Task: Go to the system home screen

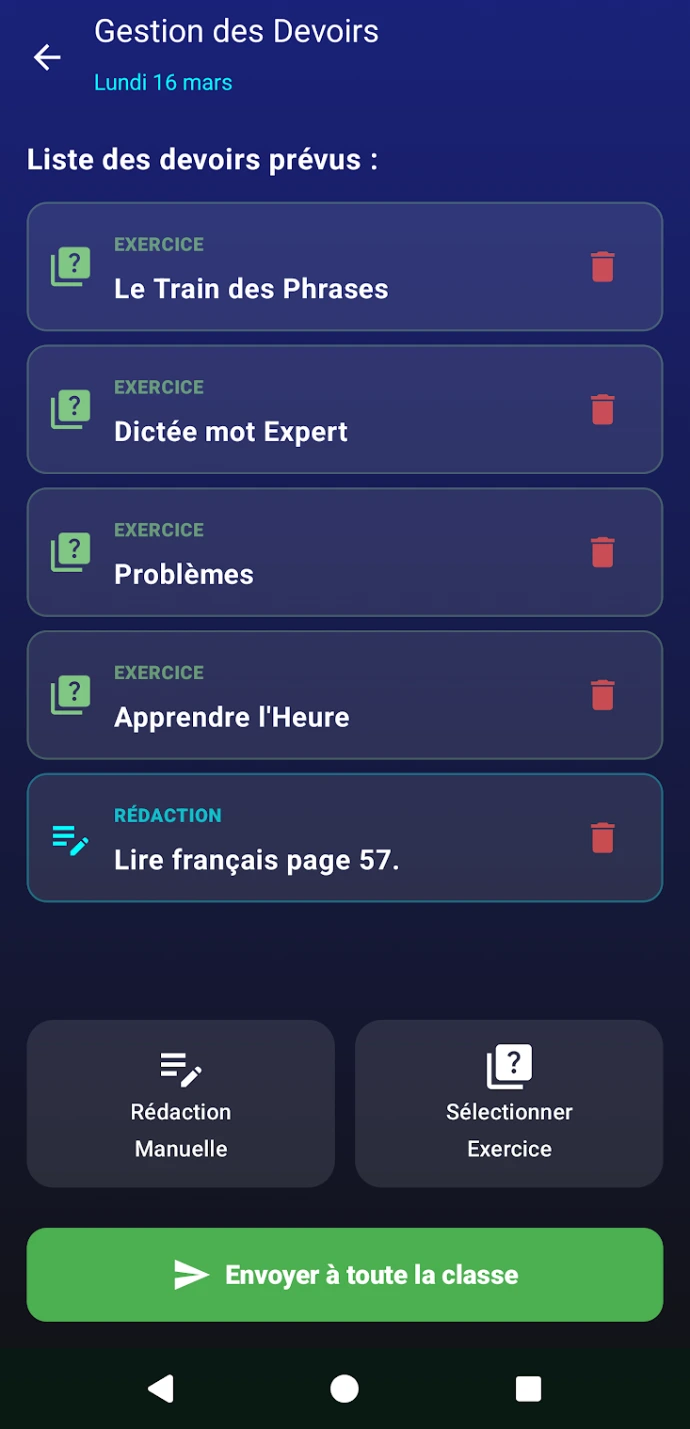Action: pos(345,1388)
